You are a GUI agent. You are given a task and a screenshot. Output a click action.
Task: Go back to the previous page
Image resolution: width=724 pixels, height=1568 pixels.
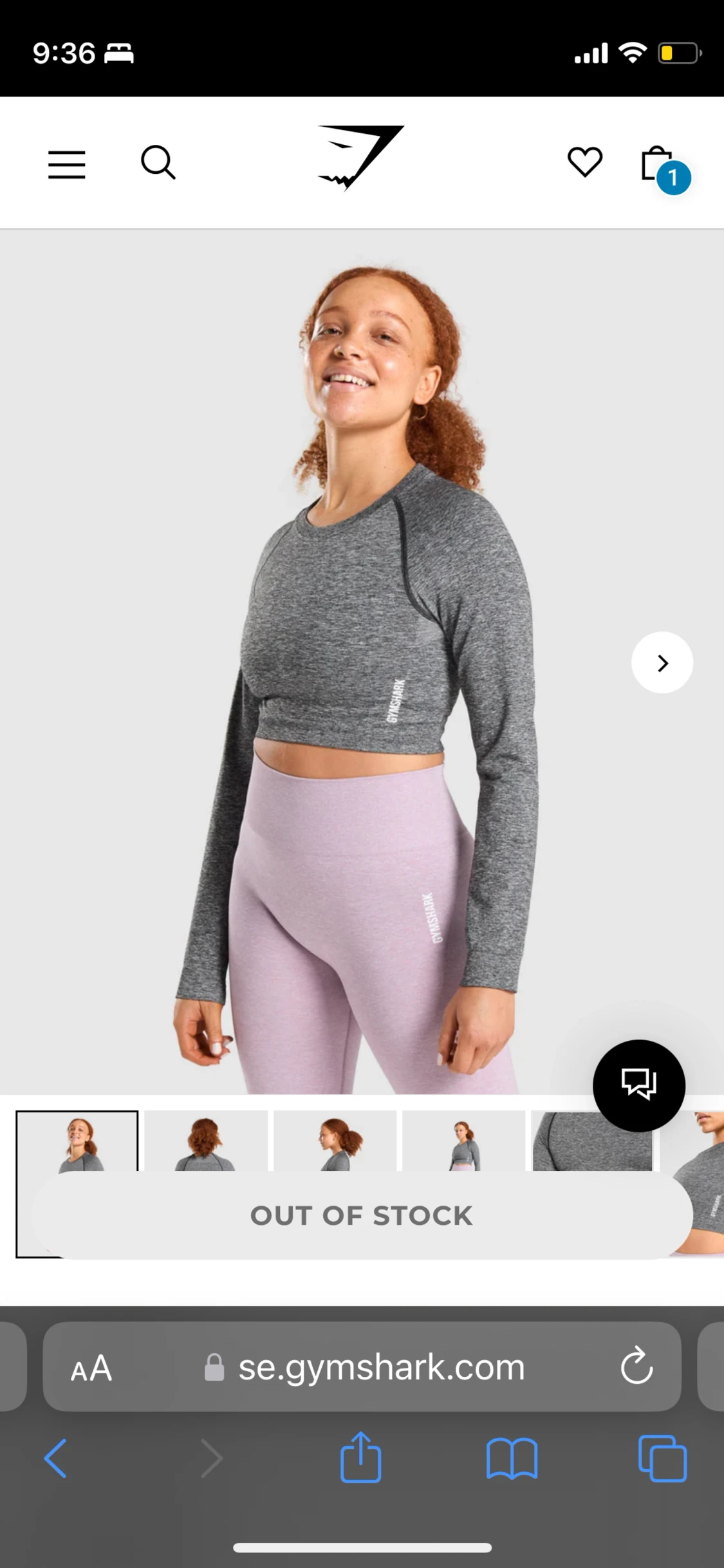[56, 1459]
